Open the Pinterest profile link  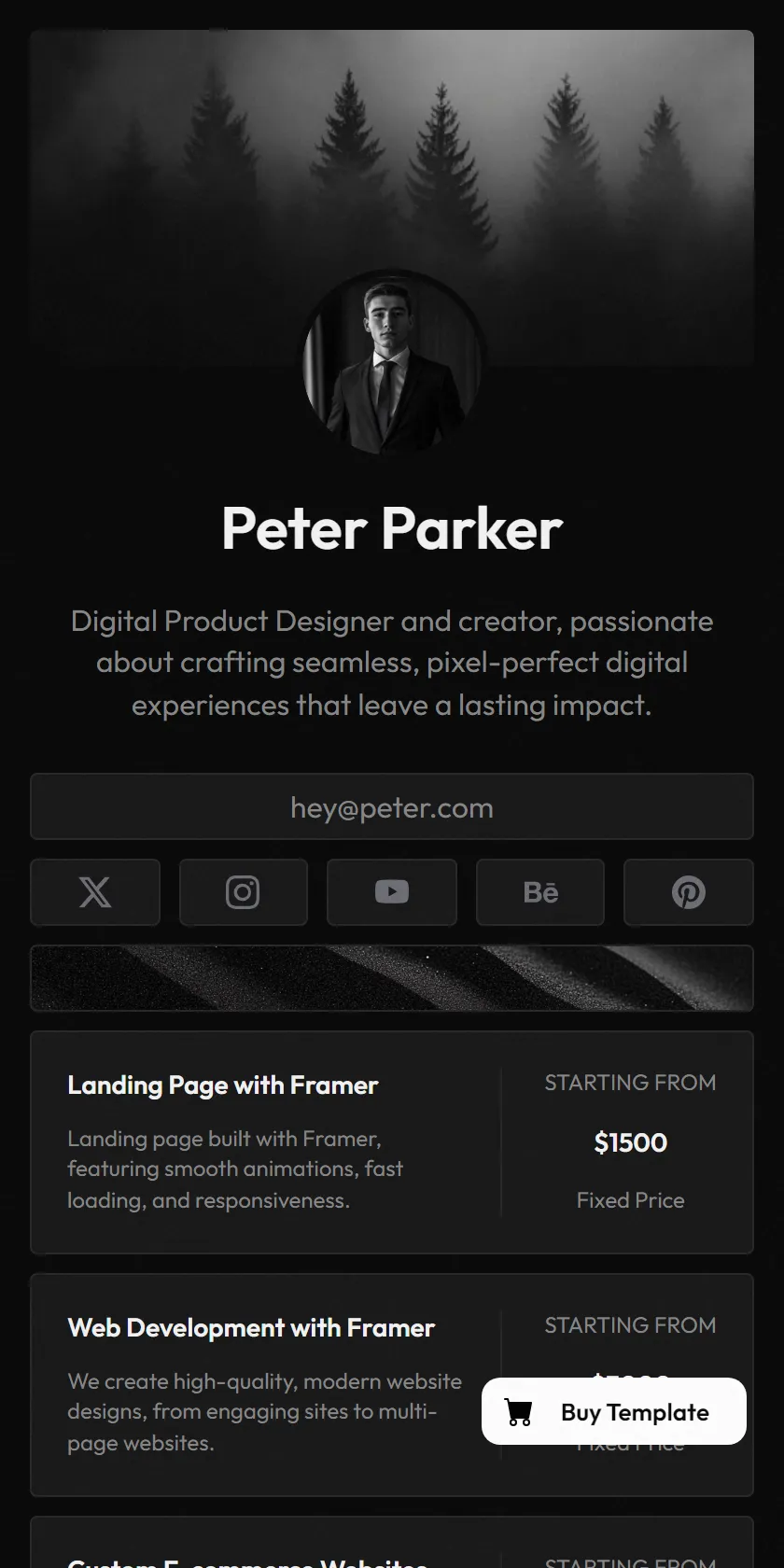pos(689,892)
